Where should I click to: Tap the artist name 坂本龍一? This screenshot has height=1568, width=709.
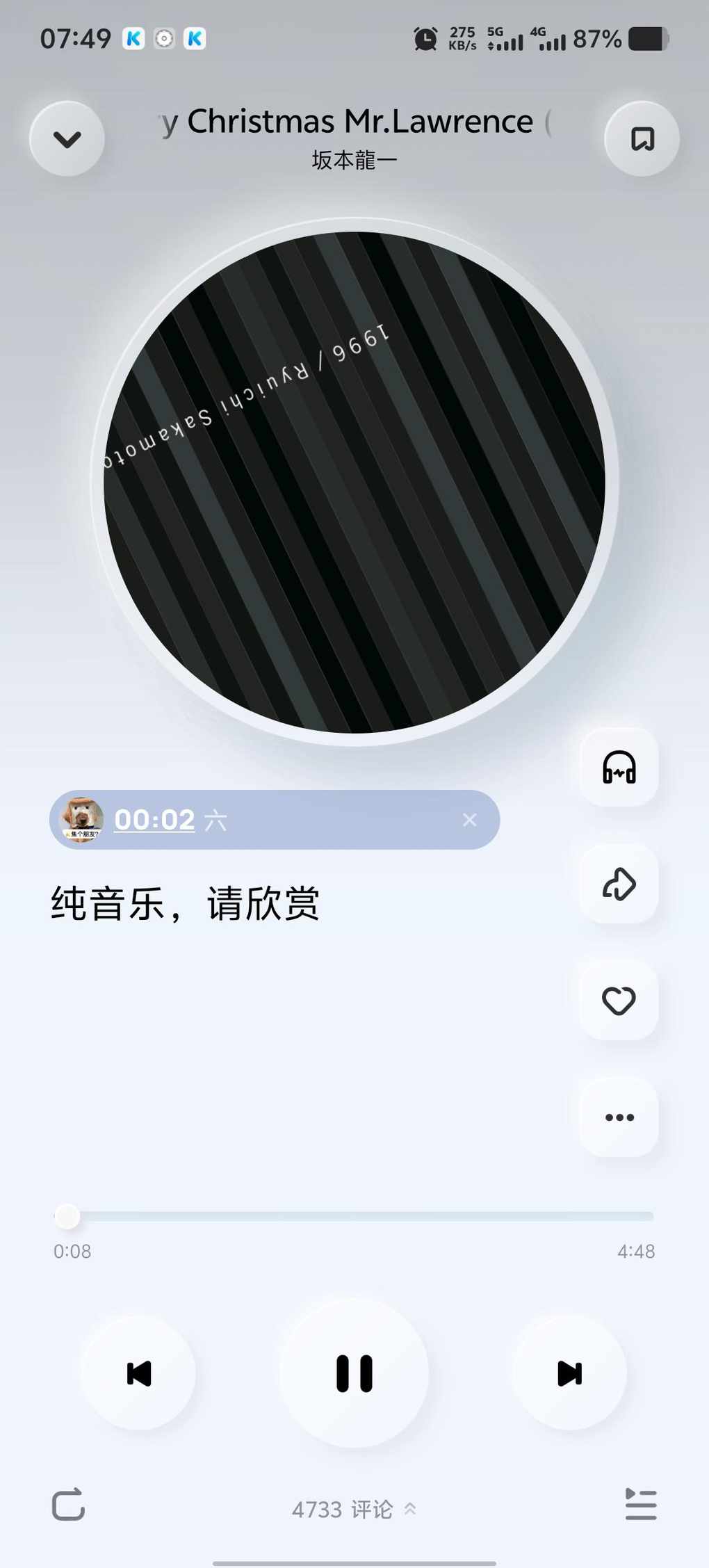pos(354,161)
